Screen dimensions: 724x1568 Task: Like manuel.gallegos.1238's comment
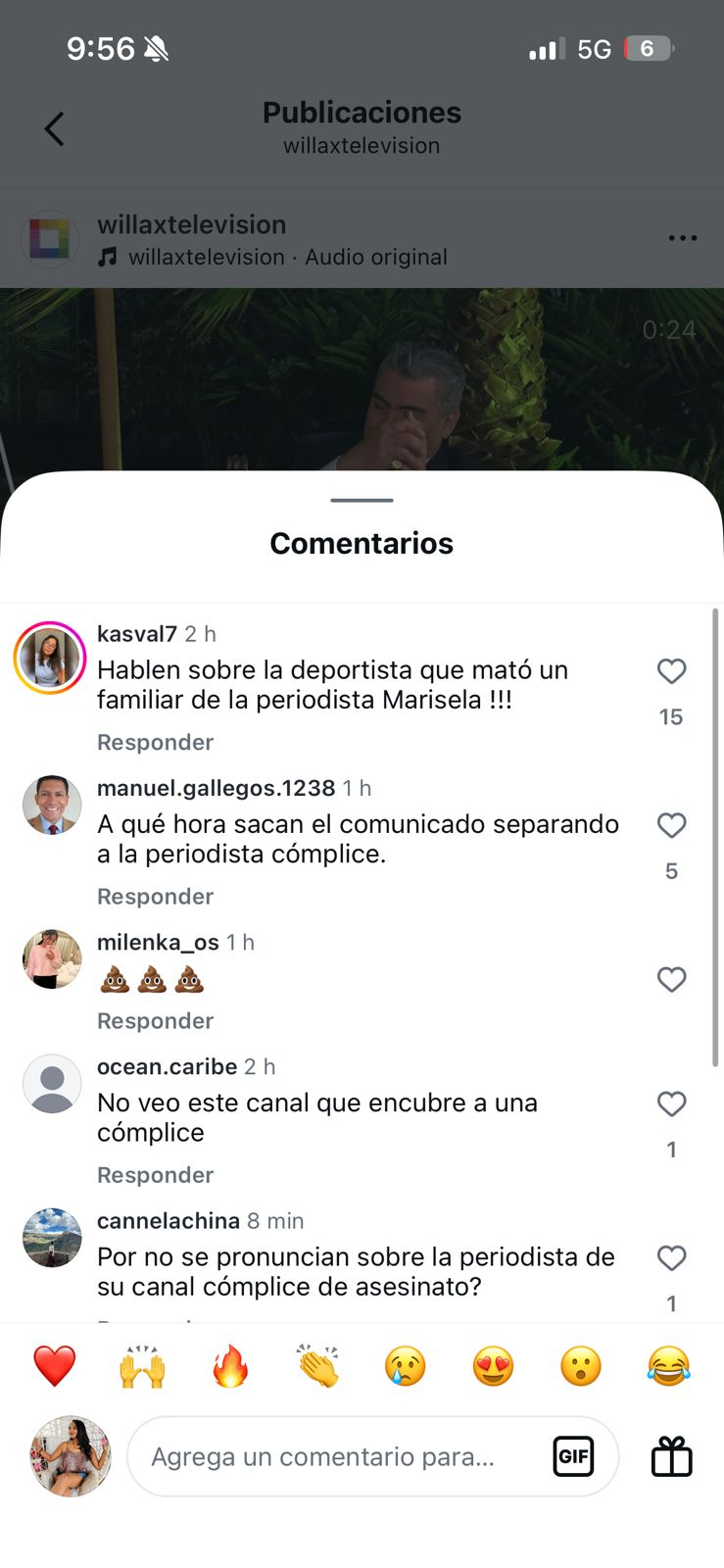coord(671,825)
